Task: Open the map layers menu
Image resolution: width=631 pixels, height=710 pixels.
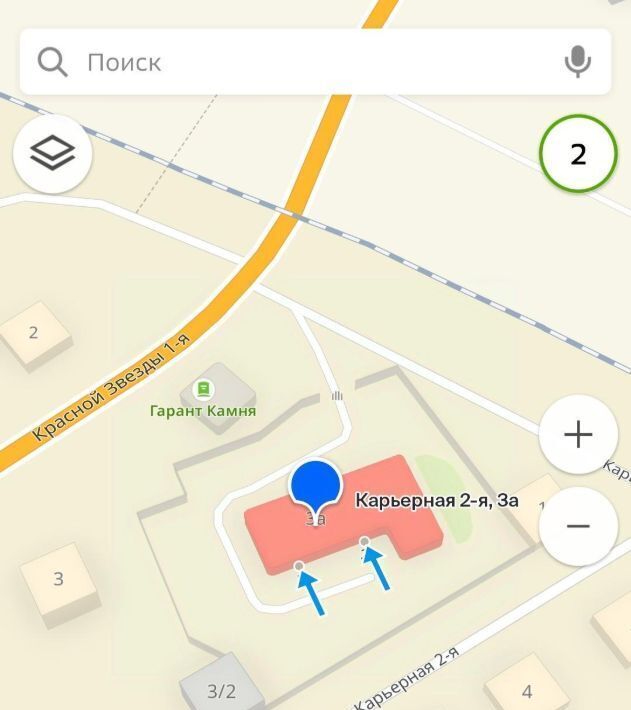Action: (52, 153)
